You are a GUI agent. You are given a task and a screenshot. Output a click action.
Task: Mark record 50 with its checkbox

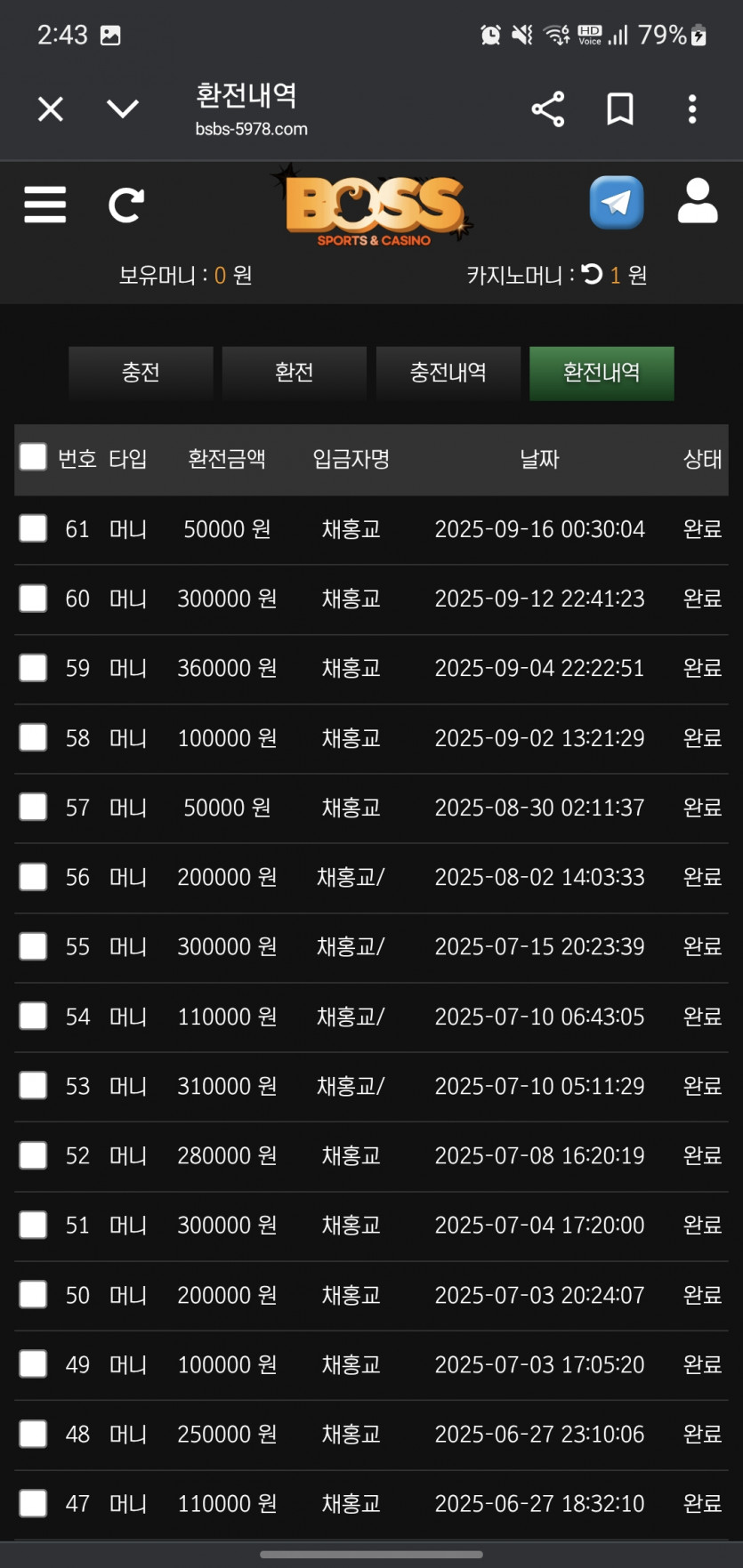tap(33, 1294)
